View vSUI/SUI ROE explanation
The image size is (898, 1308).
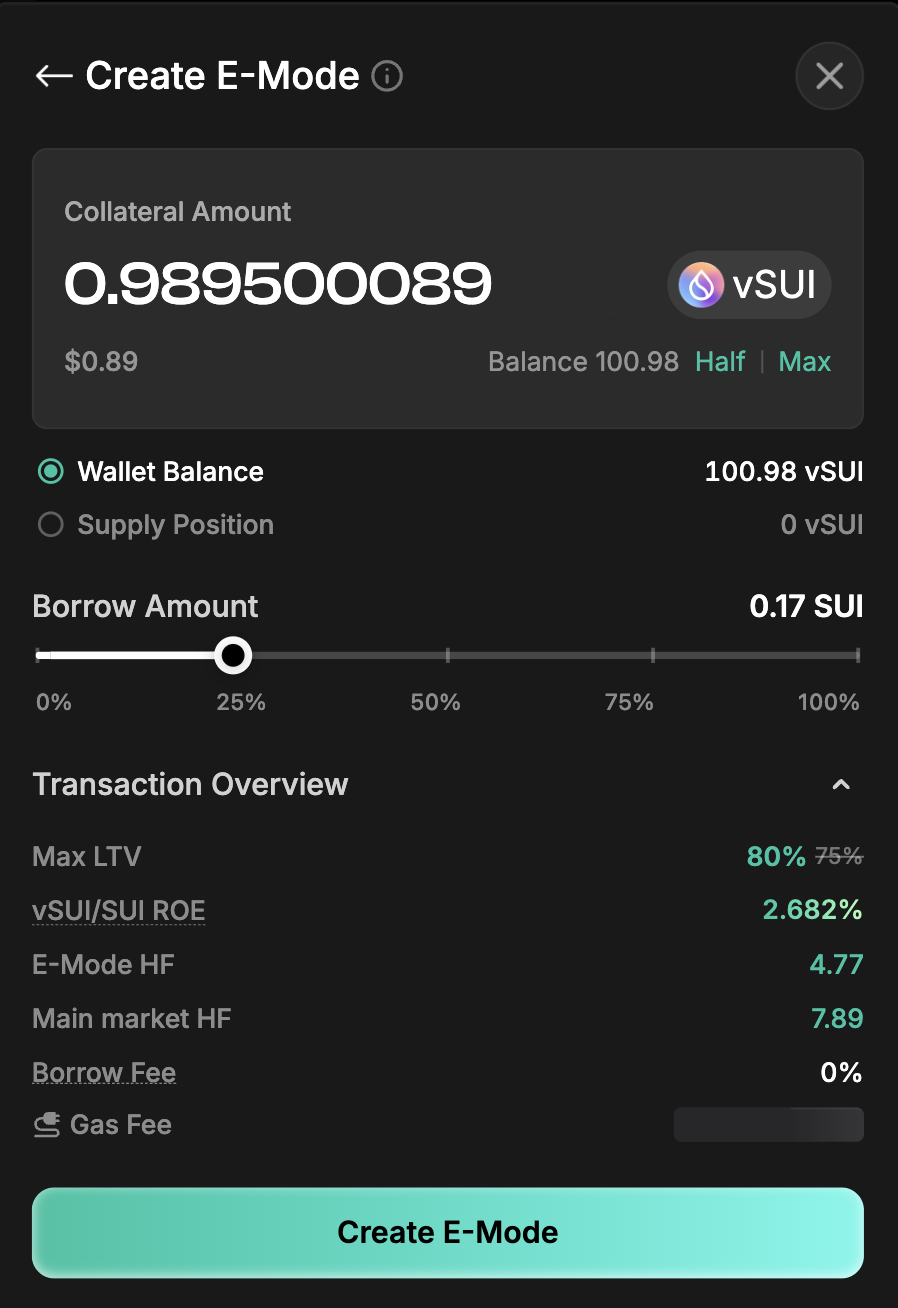(x=118, y=911)
